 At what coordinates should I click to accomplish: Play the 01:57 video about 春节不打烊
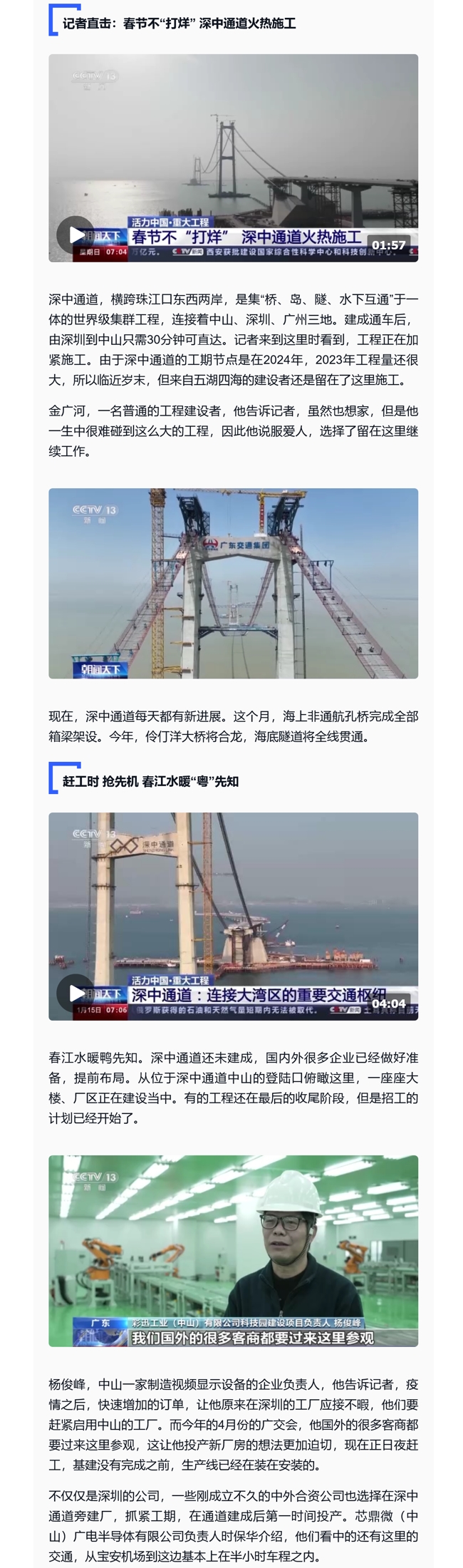[76, 234]
